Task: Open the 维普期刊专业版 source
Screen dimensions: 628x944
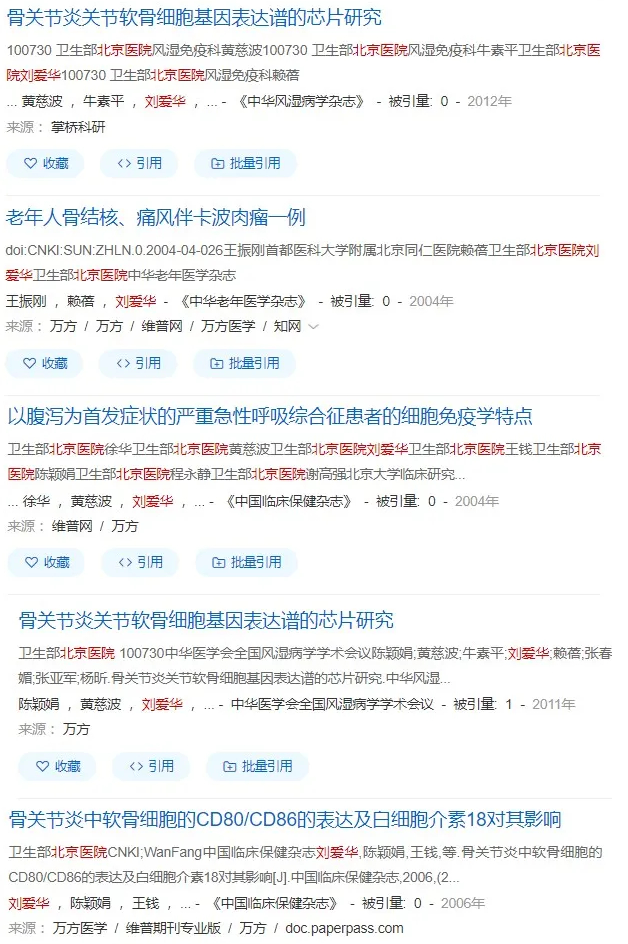Action: point(173,928)
